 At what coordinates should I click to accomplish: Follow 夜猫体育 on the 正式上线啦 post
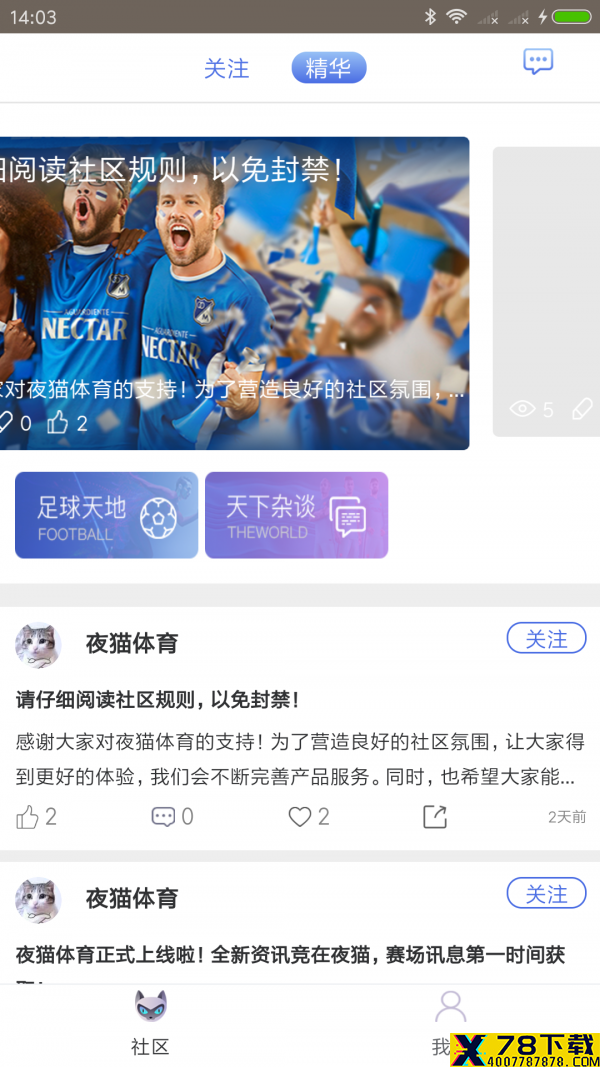tap(546, 893)
